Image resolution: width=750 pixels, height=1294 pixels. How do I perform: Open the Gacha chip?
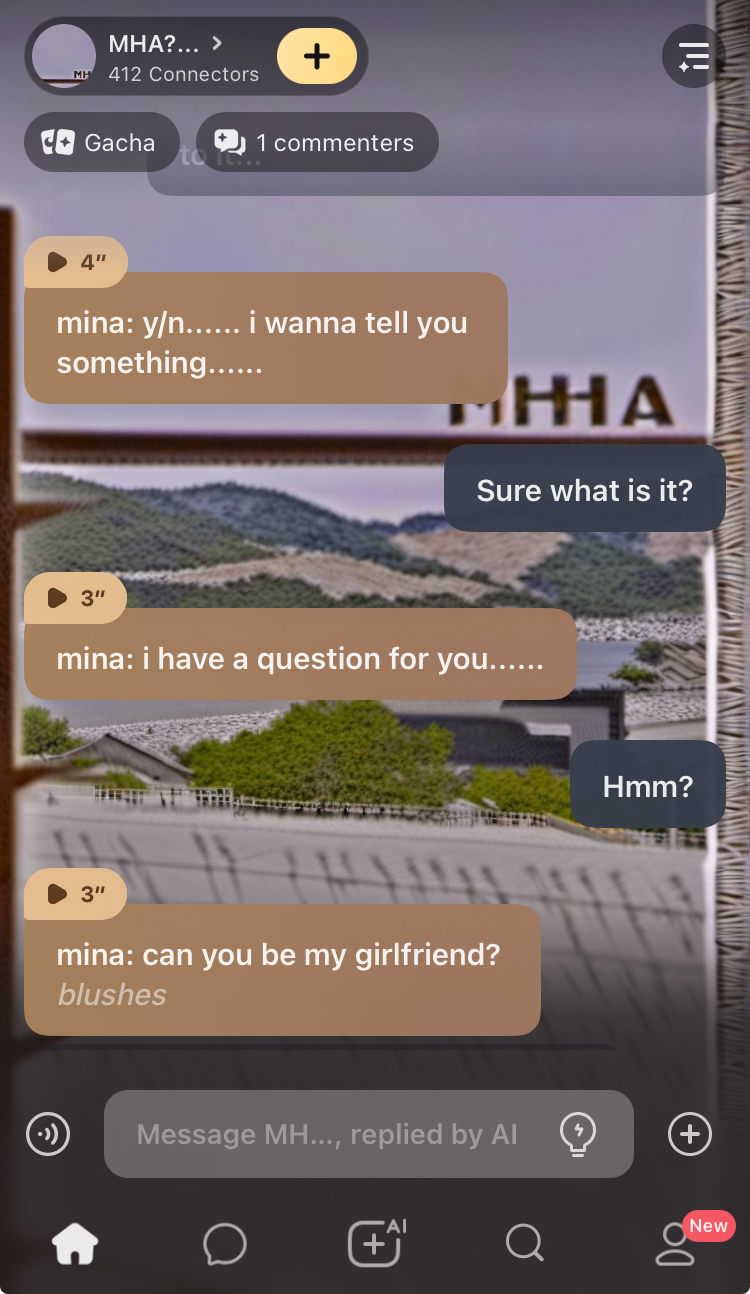point(100,143)
